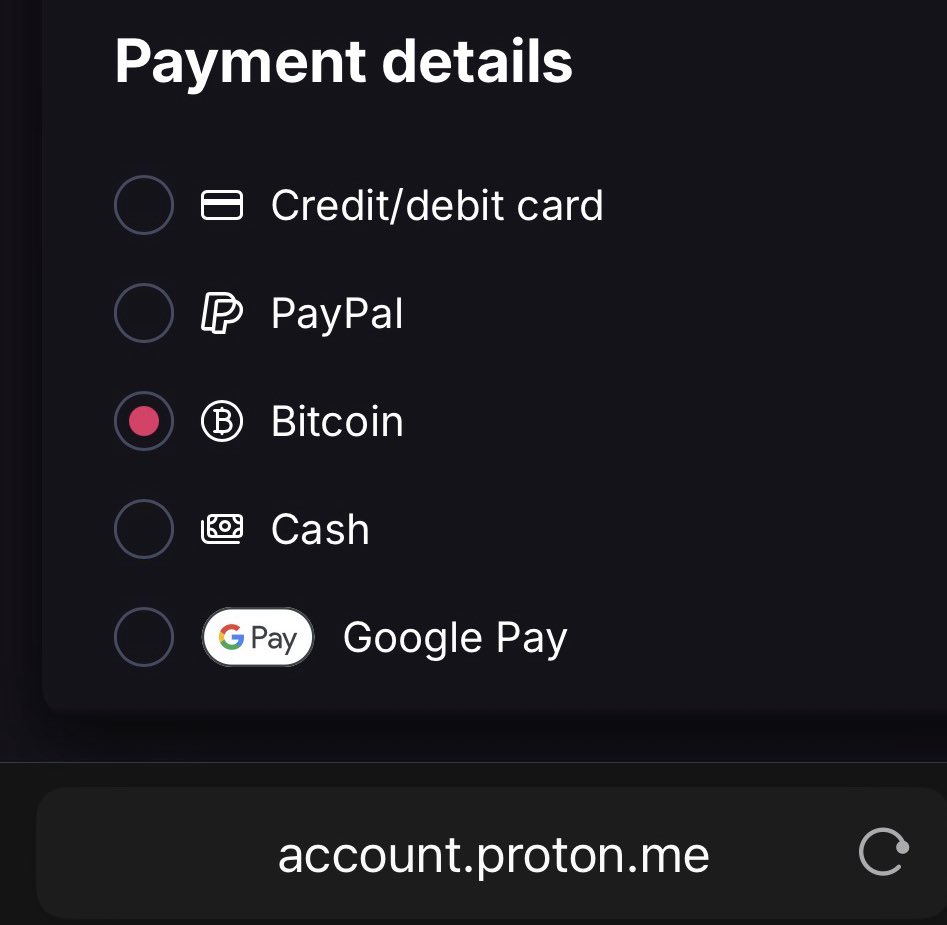
Task: Pick Cash as the payment method
Action: pos(144,529)
